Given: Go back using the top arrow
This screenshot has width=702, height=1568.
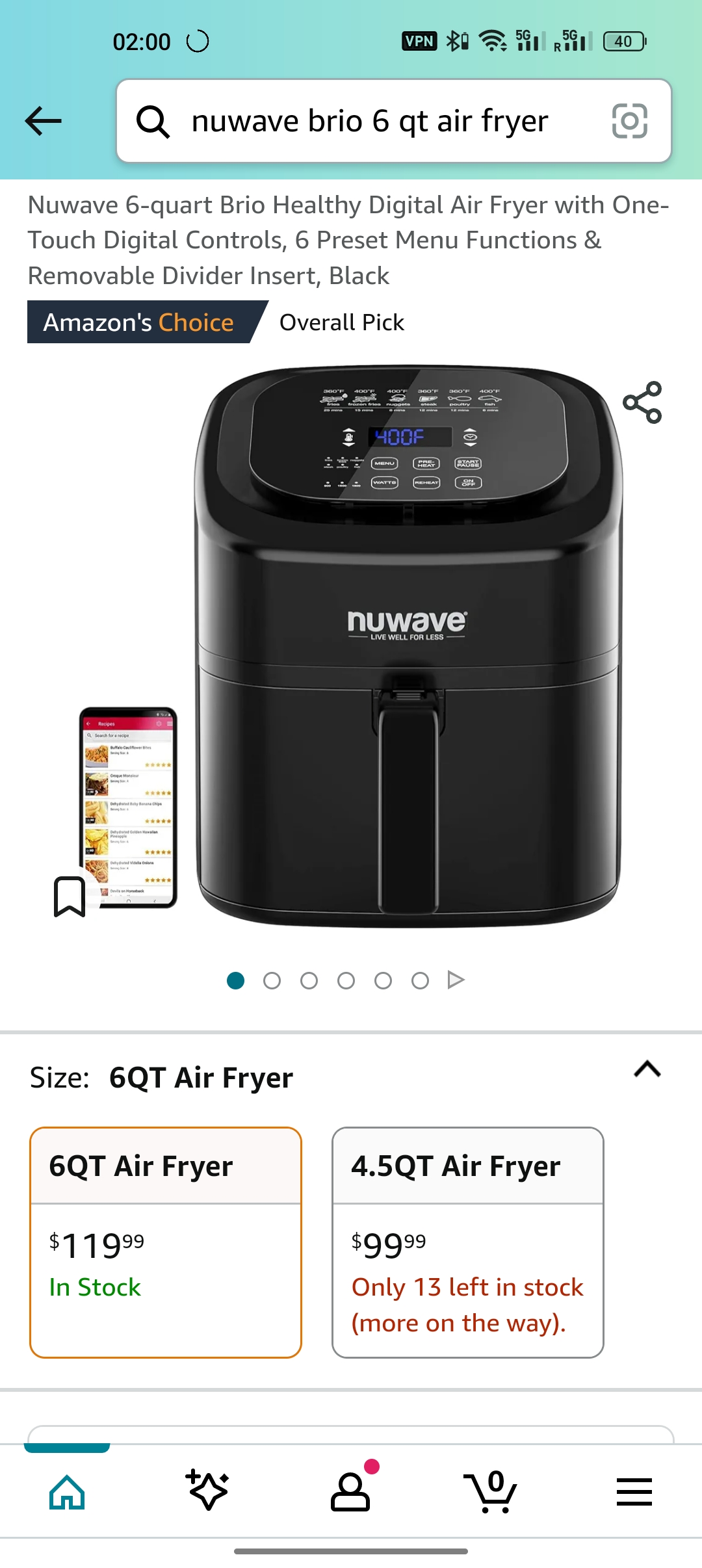Looking at the screenshot, I should (x=43, y=121).
